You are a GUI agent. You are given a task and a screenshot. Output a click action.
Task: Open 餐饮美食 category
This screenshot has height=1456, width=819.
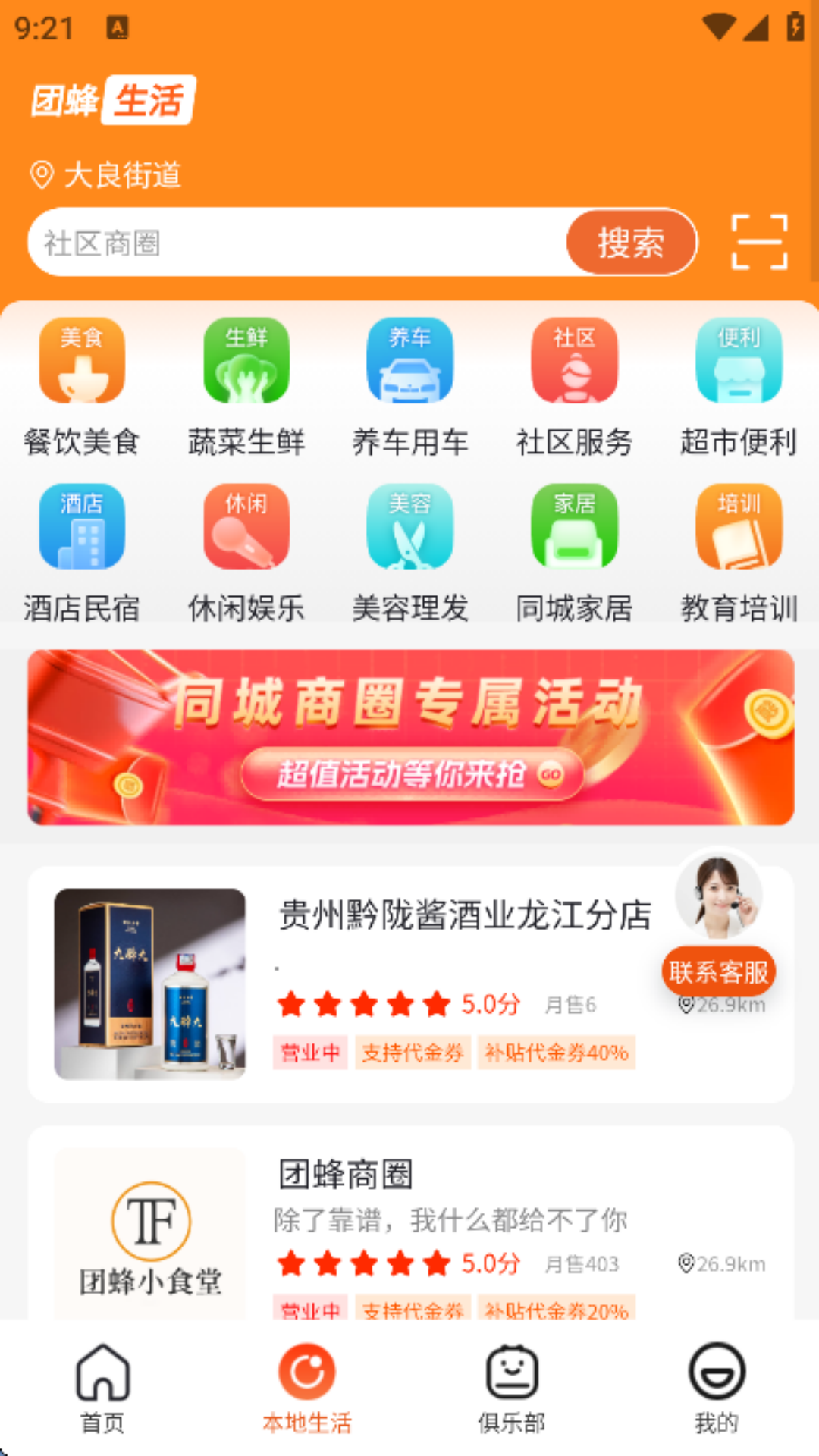point(82,388)
